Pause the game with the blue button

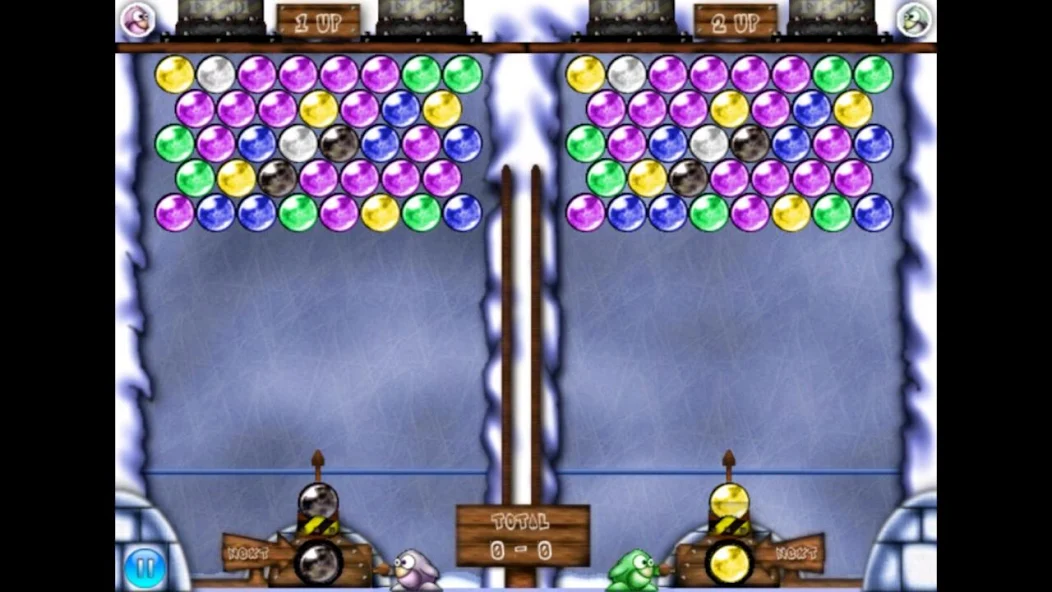tap(145, 567)
